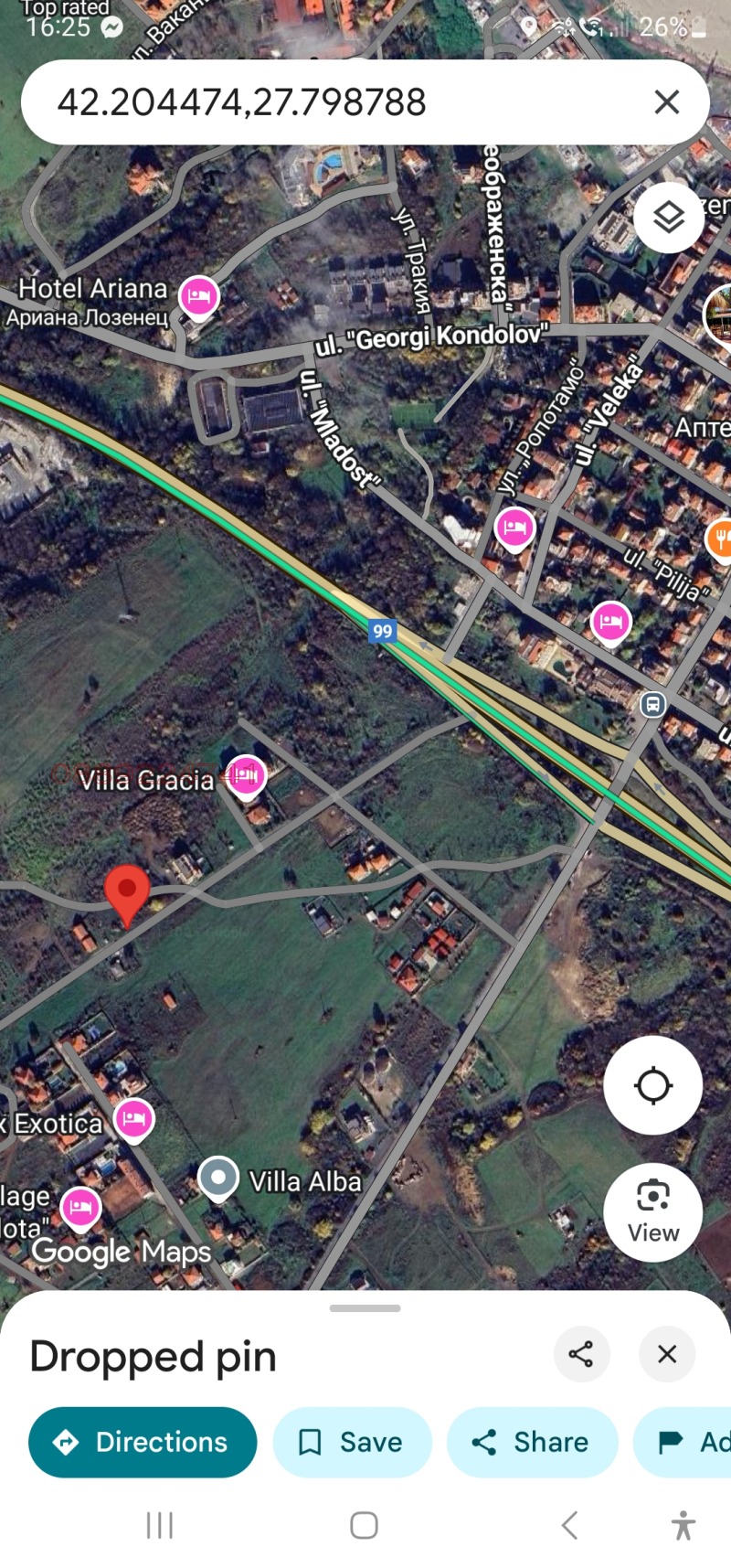The width and height of the screenshot is (731, 1568).
Task: Open the map layers selector
Action: [669, 218]
